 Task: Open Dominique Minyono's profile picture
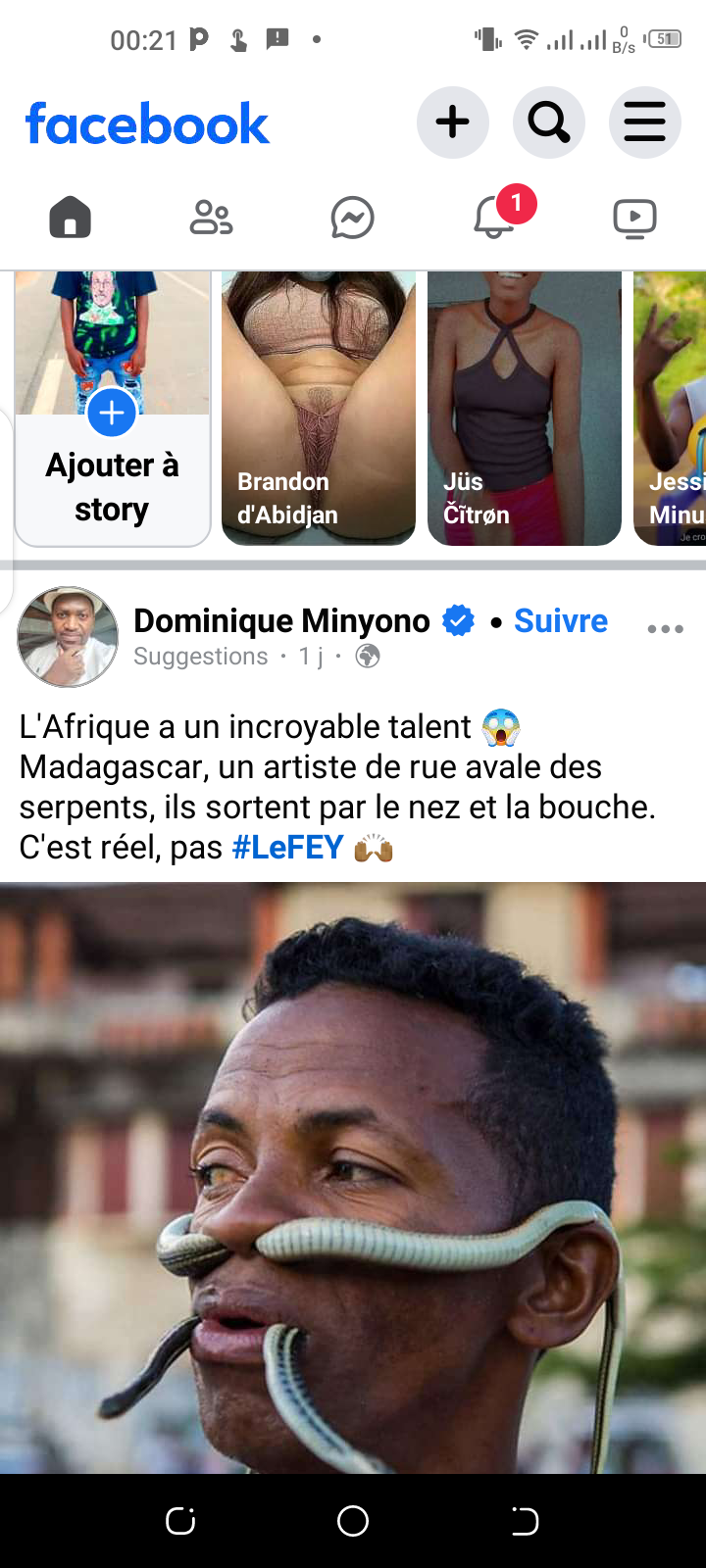(68, 637)
